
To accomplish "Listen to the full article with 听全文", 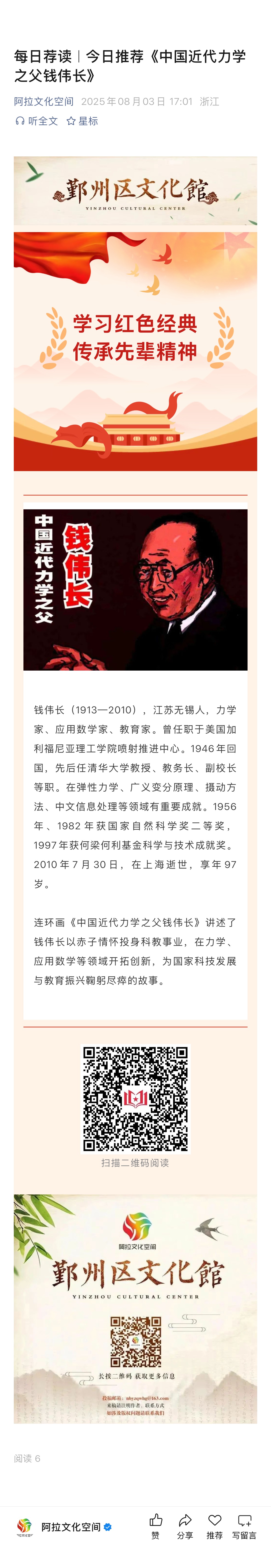I will (x=37, y=121).
